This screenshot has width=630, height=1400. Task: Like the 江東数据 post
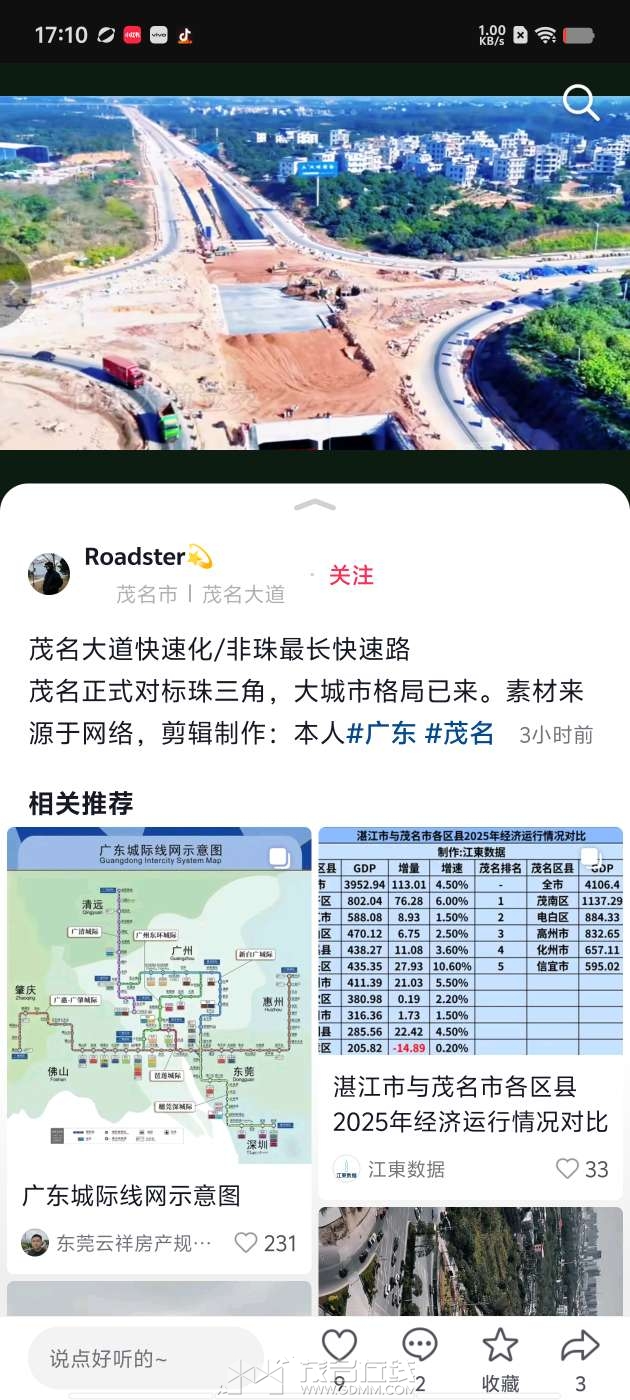point(567,1168)
